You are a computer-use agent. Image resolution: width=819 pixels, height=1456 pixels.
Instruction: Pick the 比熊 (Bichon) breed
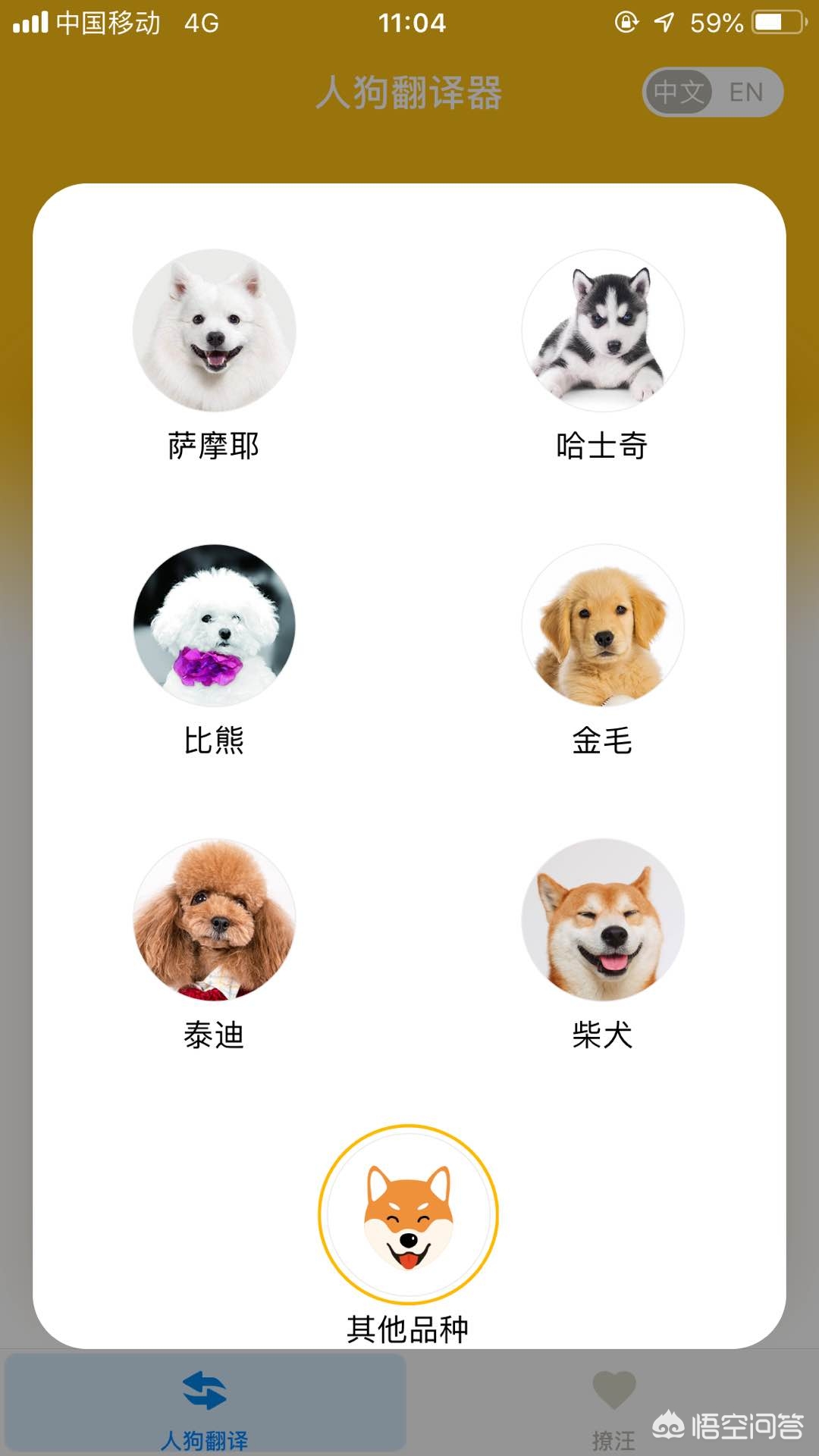pyautogui.click(x=214, y=625)
